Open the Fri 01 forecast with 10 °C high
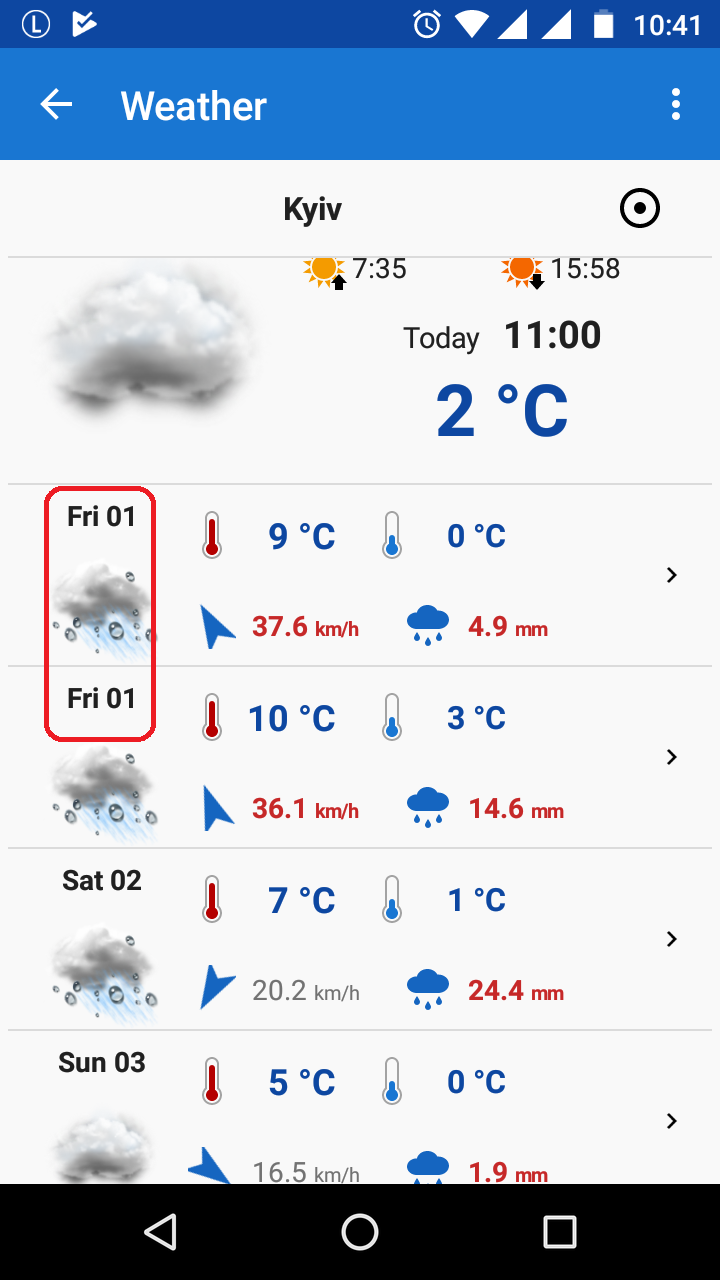Viewport: 720px width, 1280px height. 671,757
